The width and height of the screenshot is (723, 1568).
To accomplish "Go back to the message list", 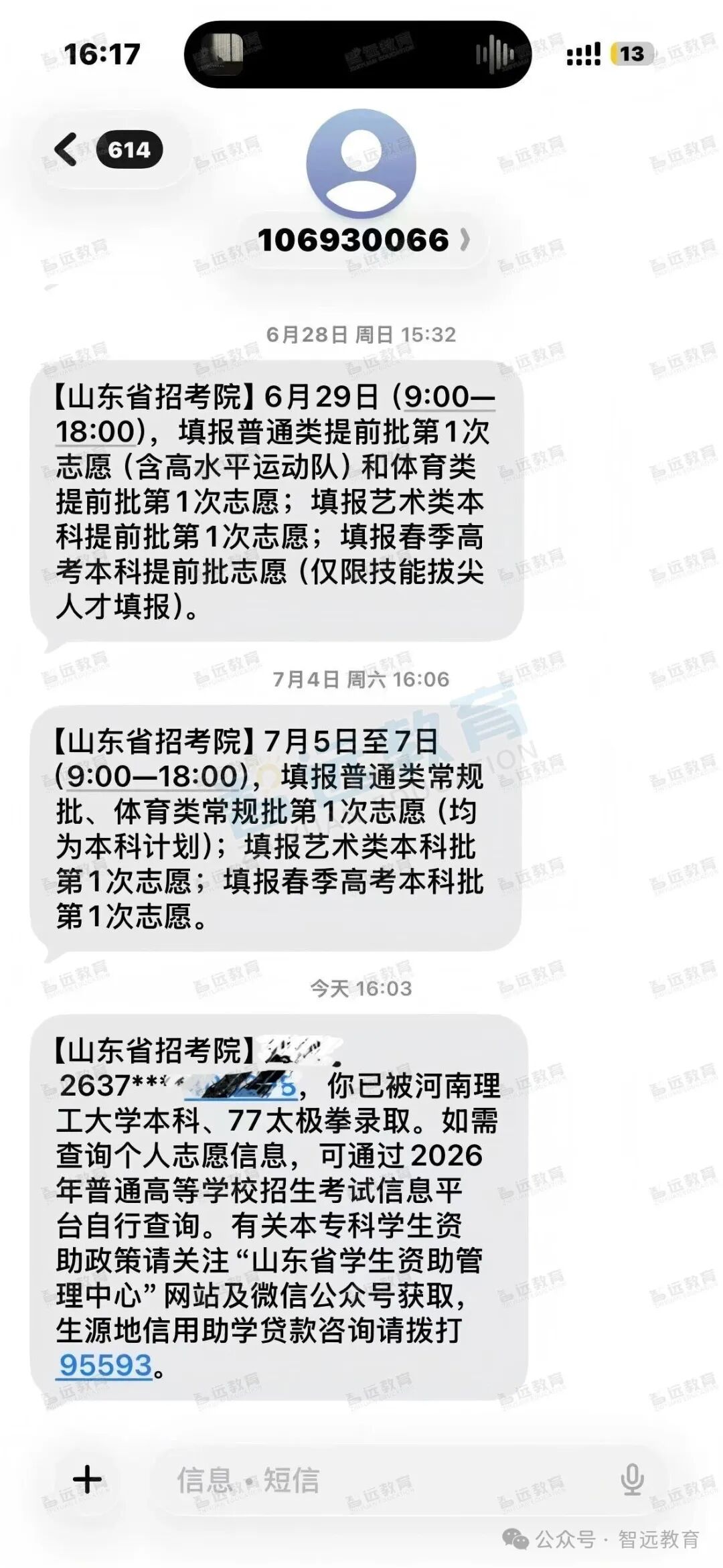I will 107,149.
